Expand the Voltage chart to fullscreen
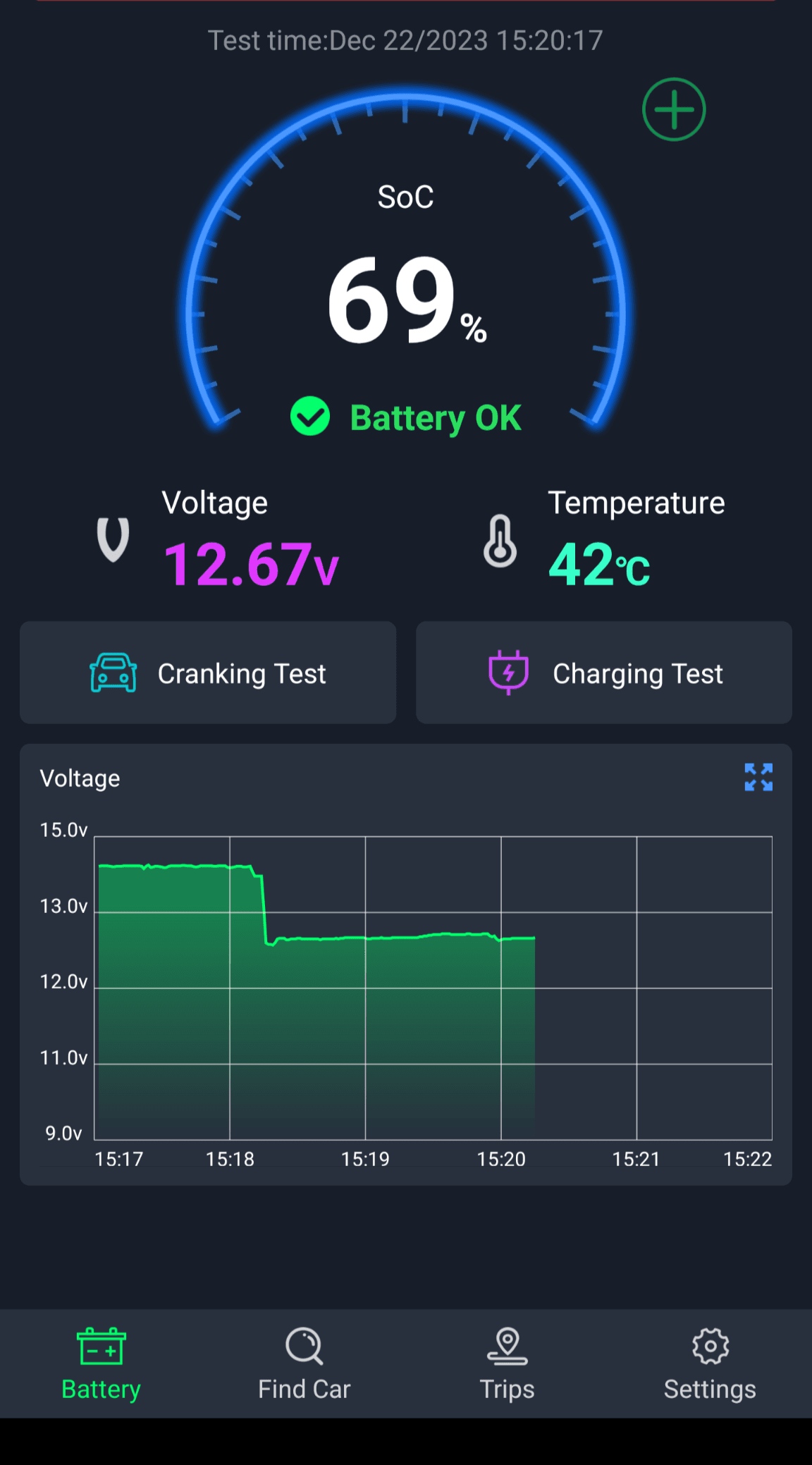Screen dimensions: 812x1465 pyautogui.click(x=758, y=777)
